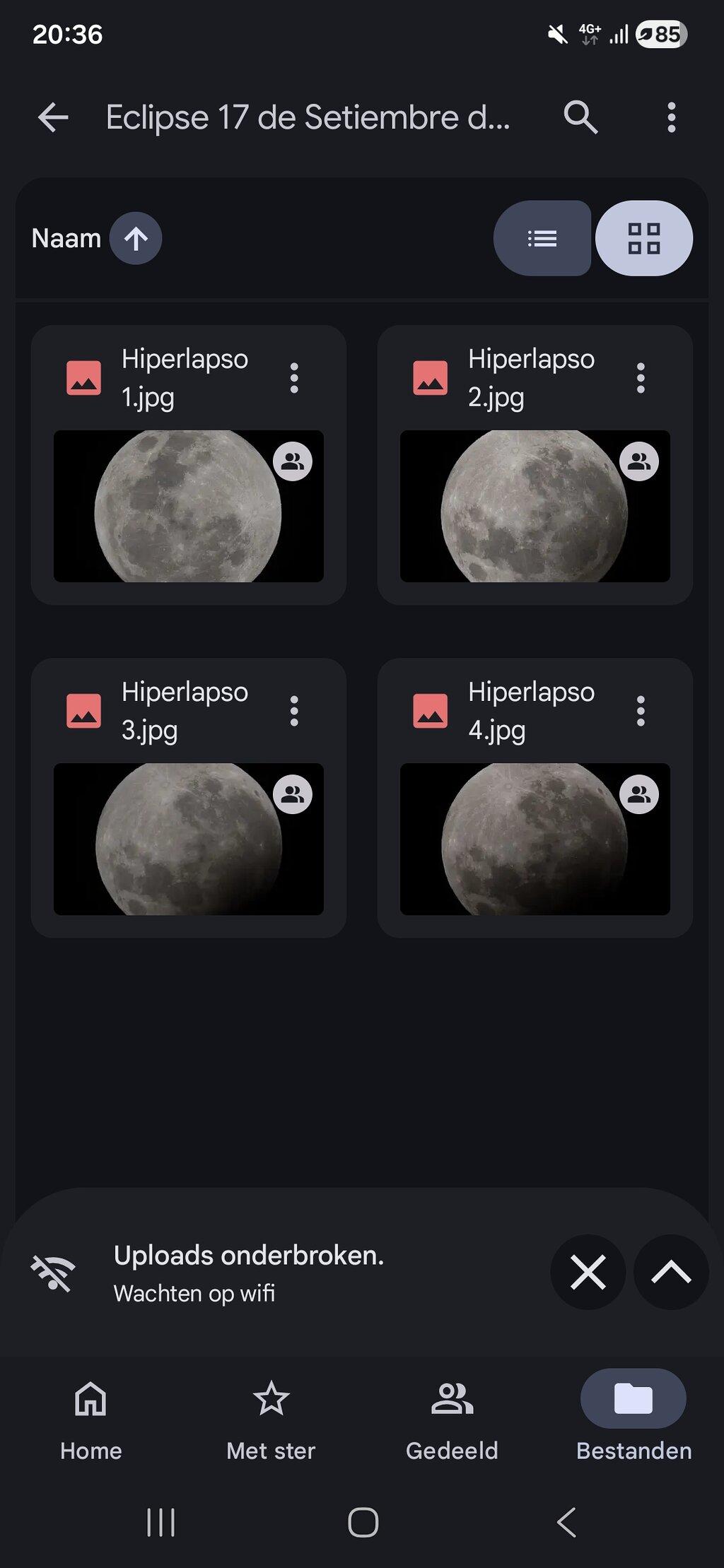Reverse the sort direction arrow next to Naam
Screen dimensions: 724x1568
(136, 239)
